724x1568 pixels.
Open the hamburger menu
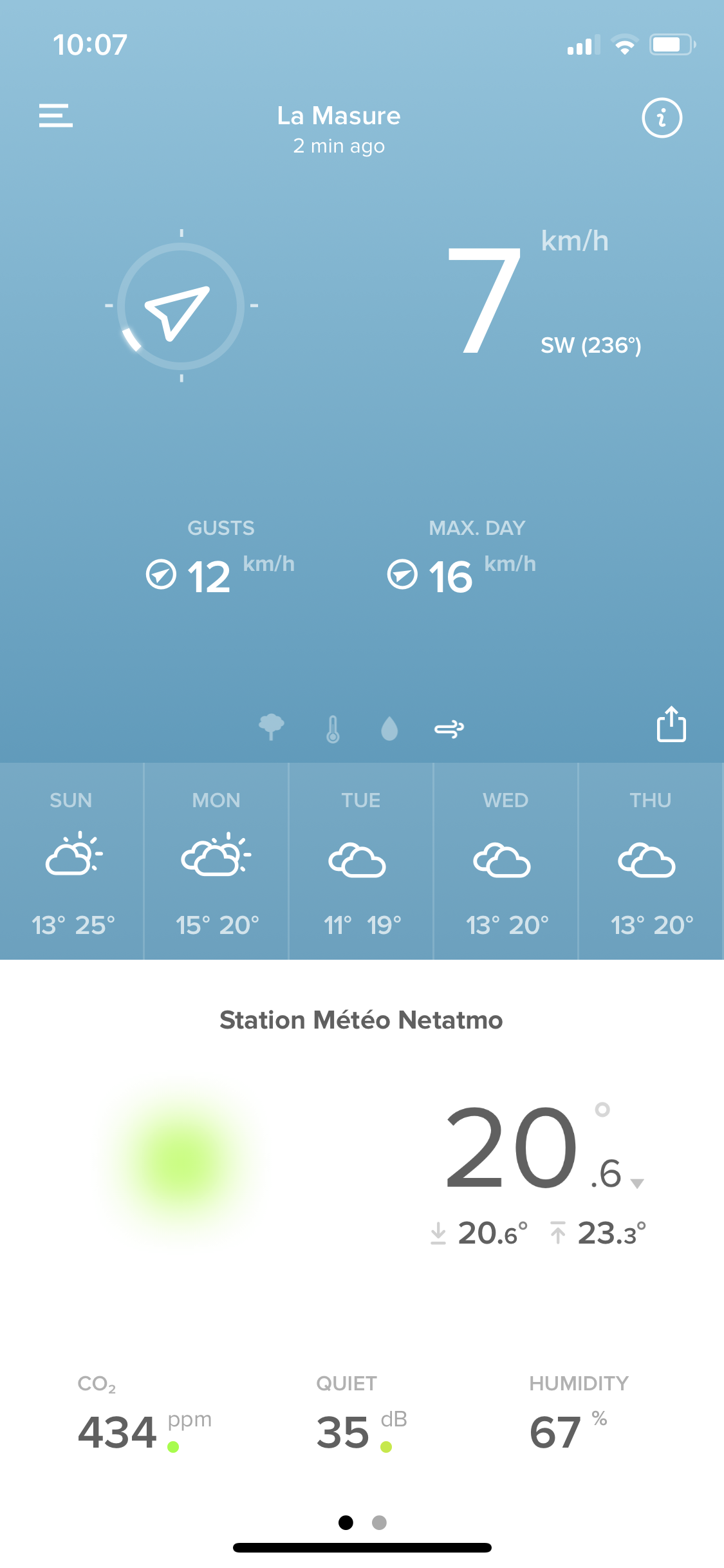(55, 116)
